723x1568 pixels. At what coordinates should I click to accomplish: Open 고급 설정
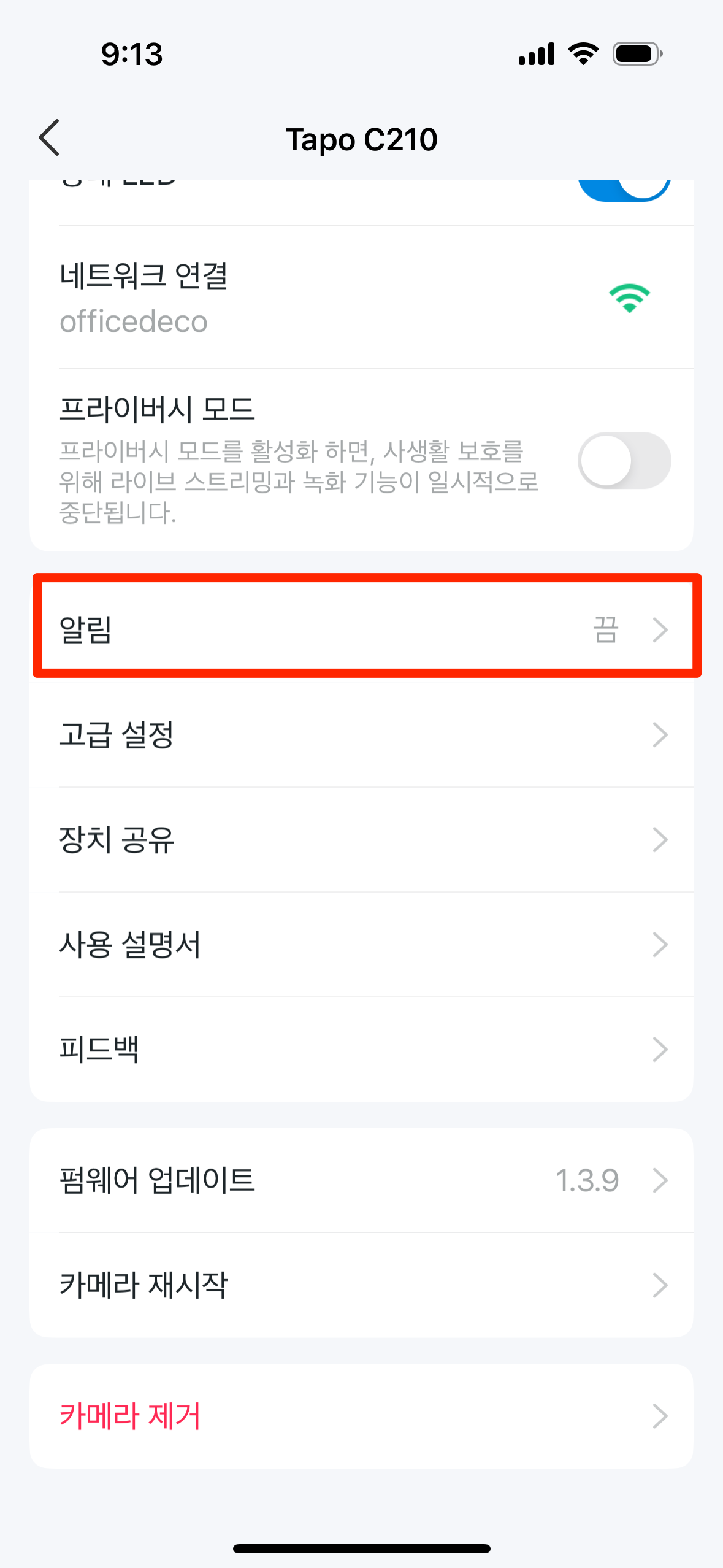coord(361,734)
